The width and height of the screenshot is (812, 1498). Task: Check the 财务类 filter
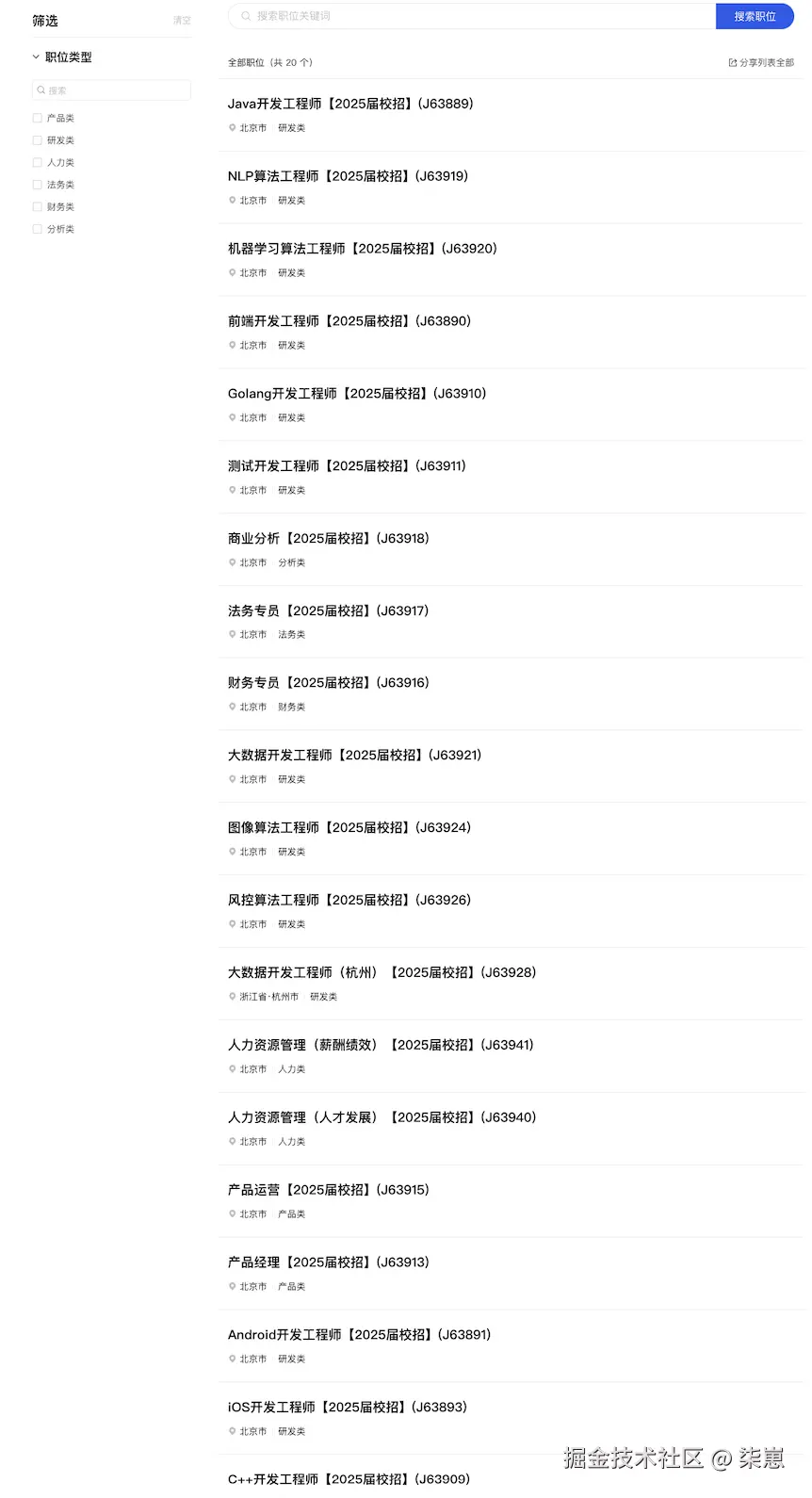(38, 207)
